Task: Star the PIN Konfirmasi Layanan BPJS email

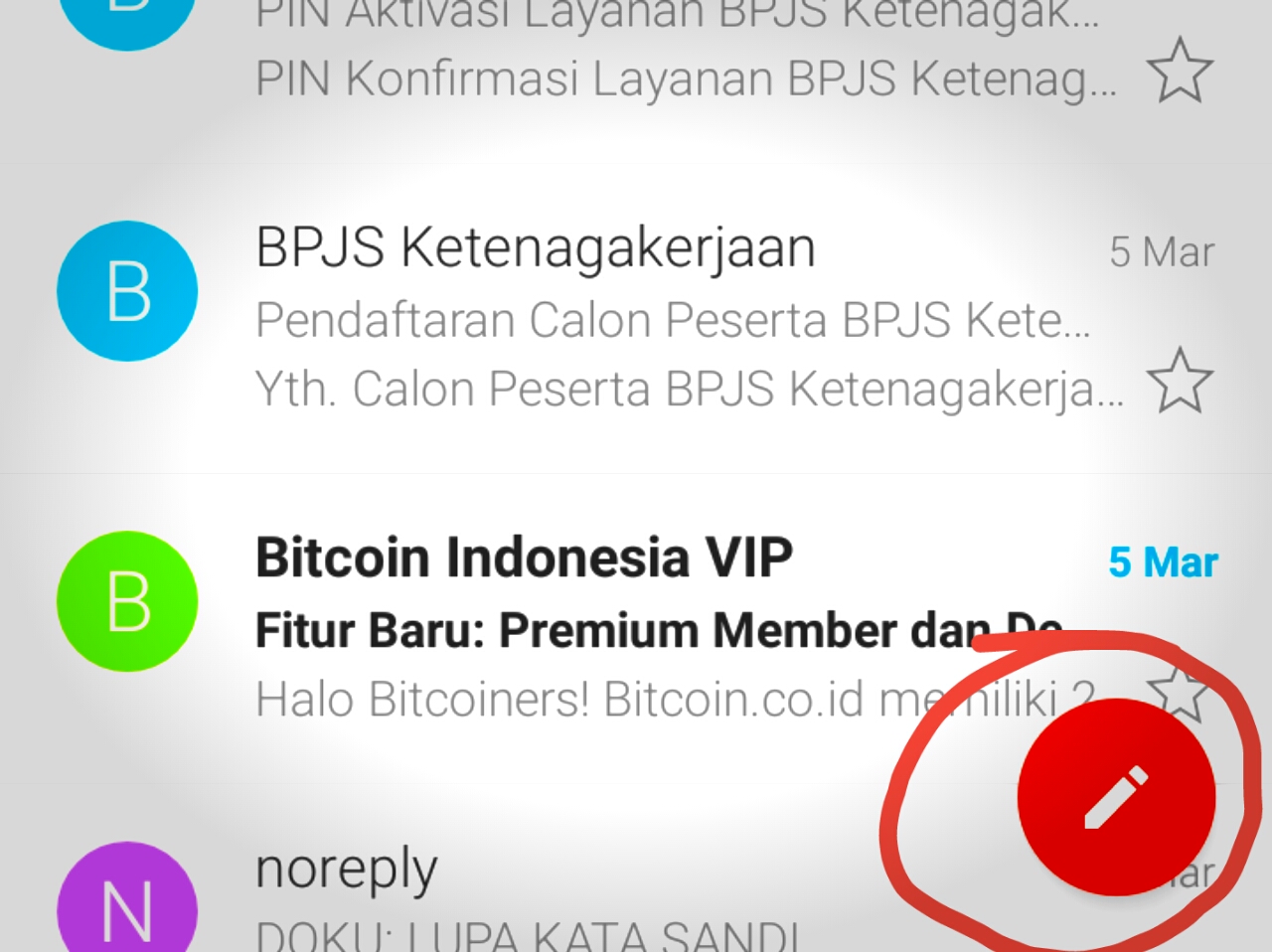Action: coord(1180,72)
